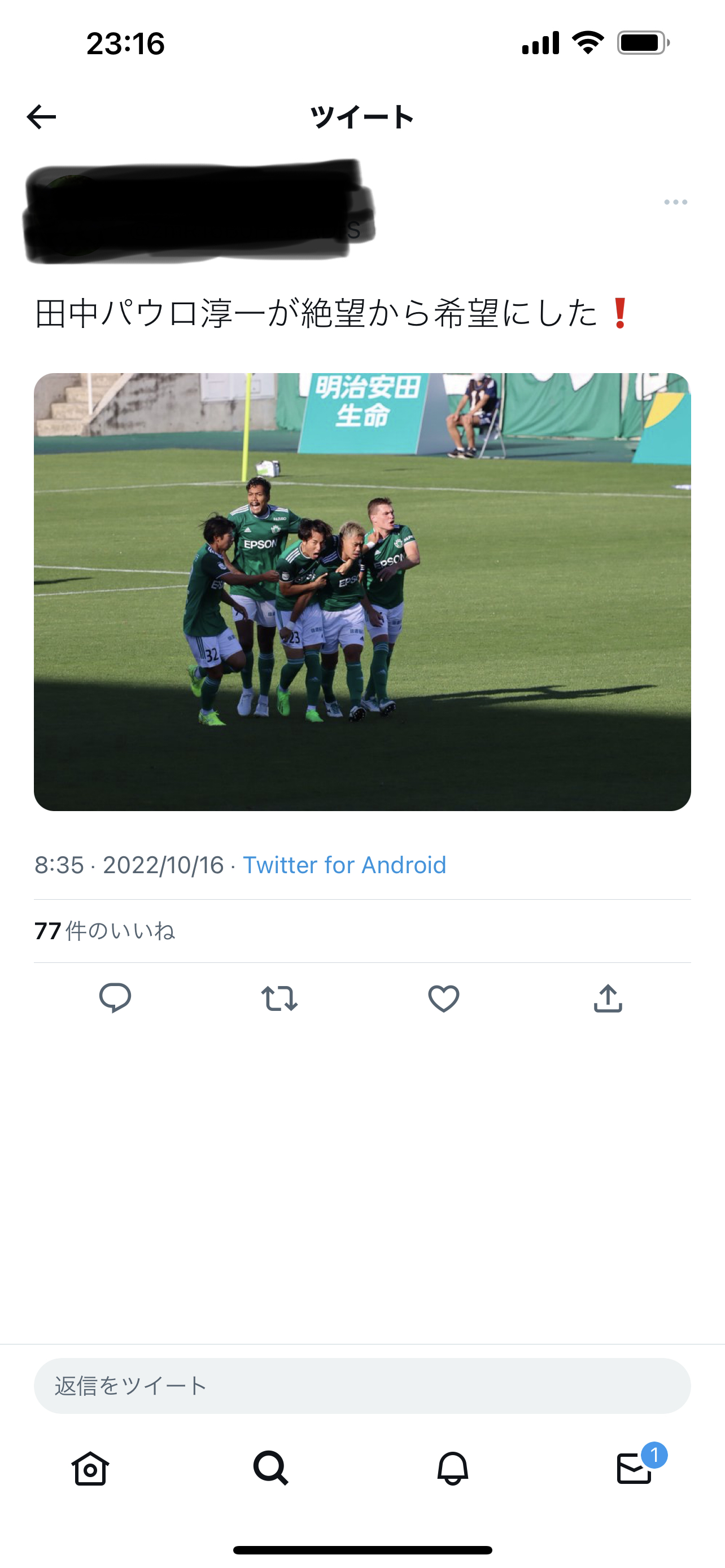Open the notifications bell tab
The image size is (725, 1568).
coord(453,1469)
